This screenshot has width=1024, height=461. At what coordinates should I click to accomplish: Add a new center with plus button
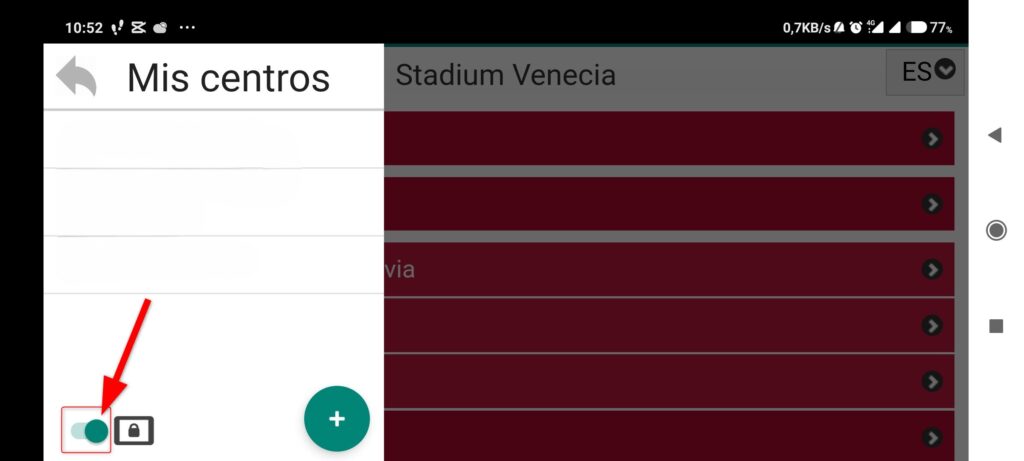click(x=336, y=419)
